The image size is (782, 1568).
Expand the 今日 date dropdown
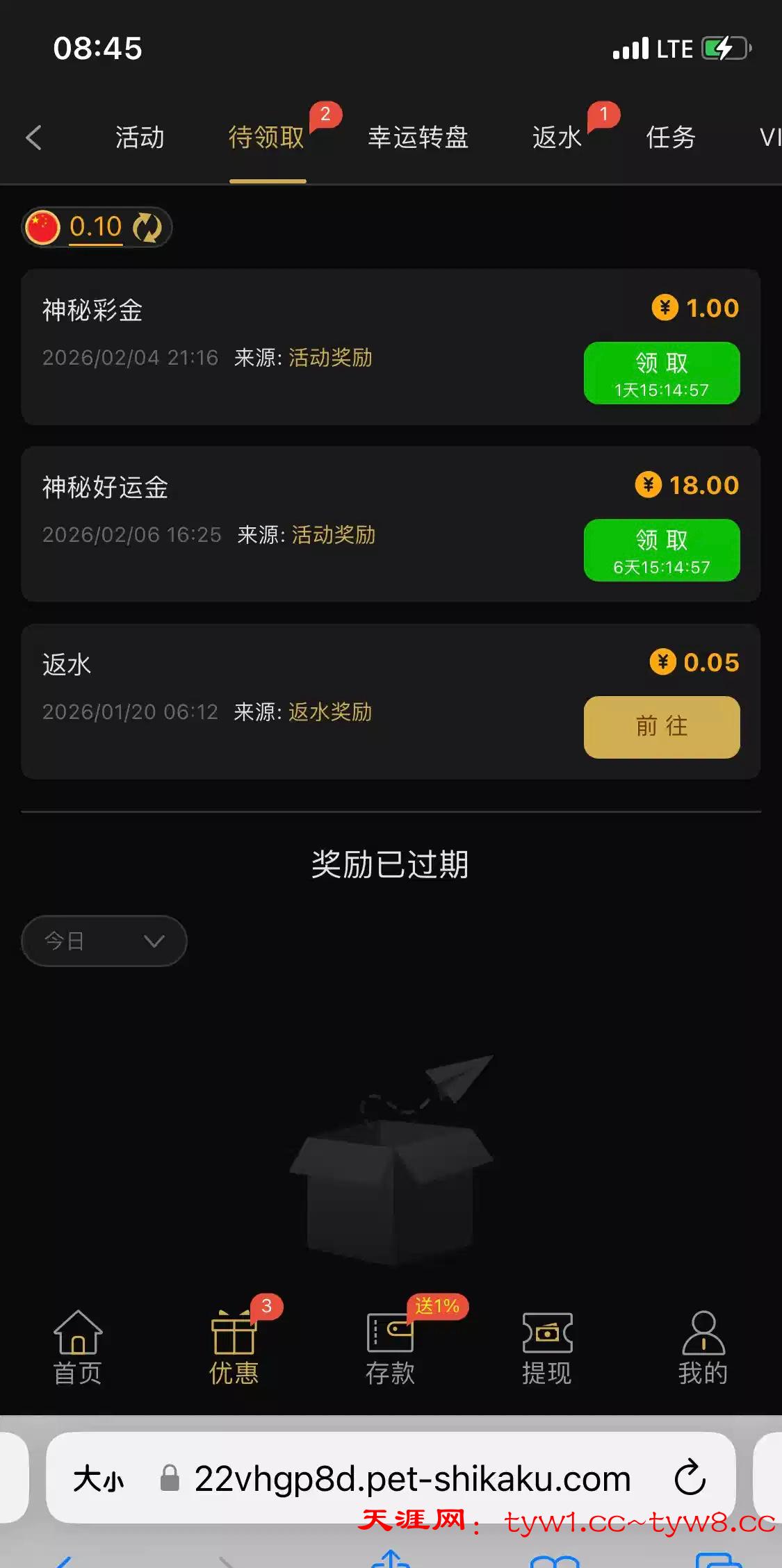click(x=104, y=941)
